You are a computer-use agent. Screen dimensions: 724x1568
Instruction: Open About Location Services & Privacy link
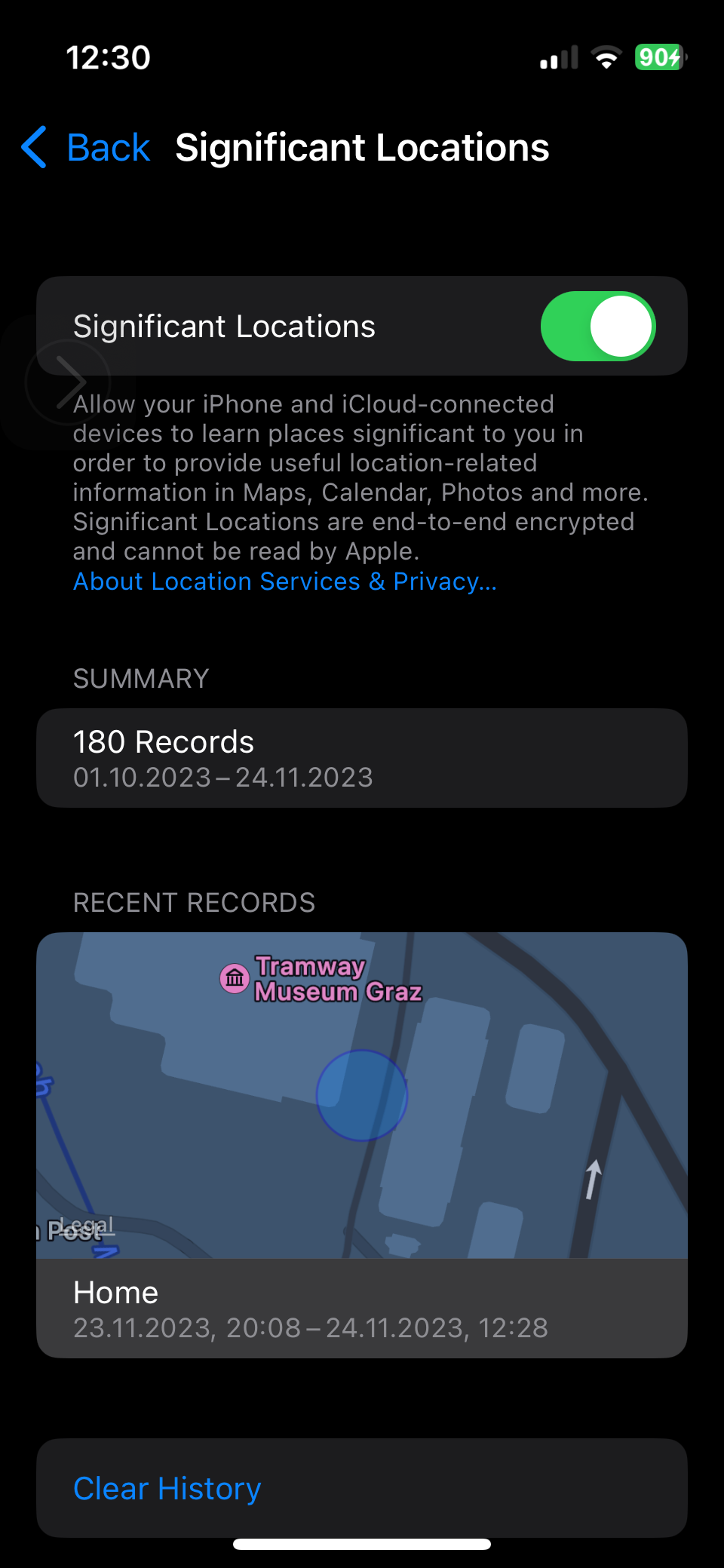[x=284, y=581]
